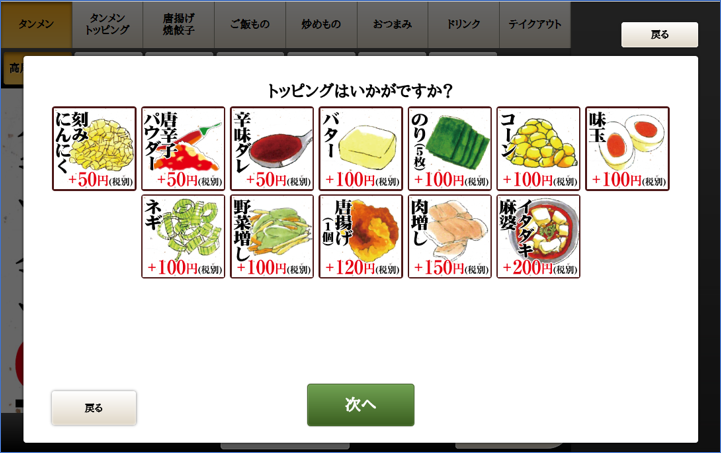Add the 唐揚げ (1個) topping
This screenshot has width=721, height=453.
(361, 237)
